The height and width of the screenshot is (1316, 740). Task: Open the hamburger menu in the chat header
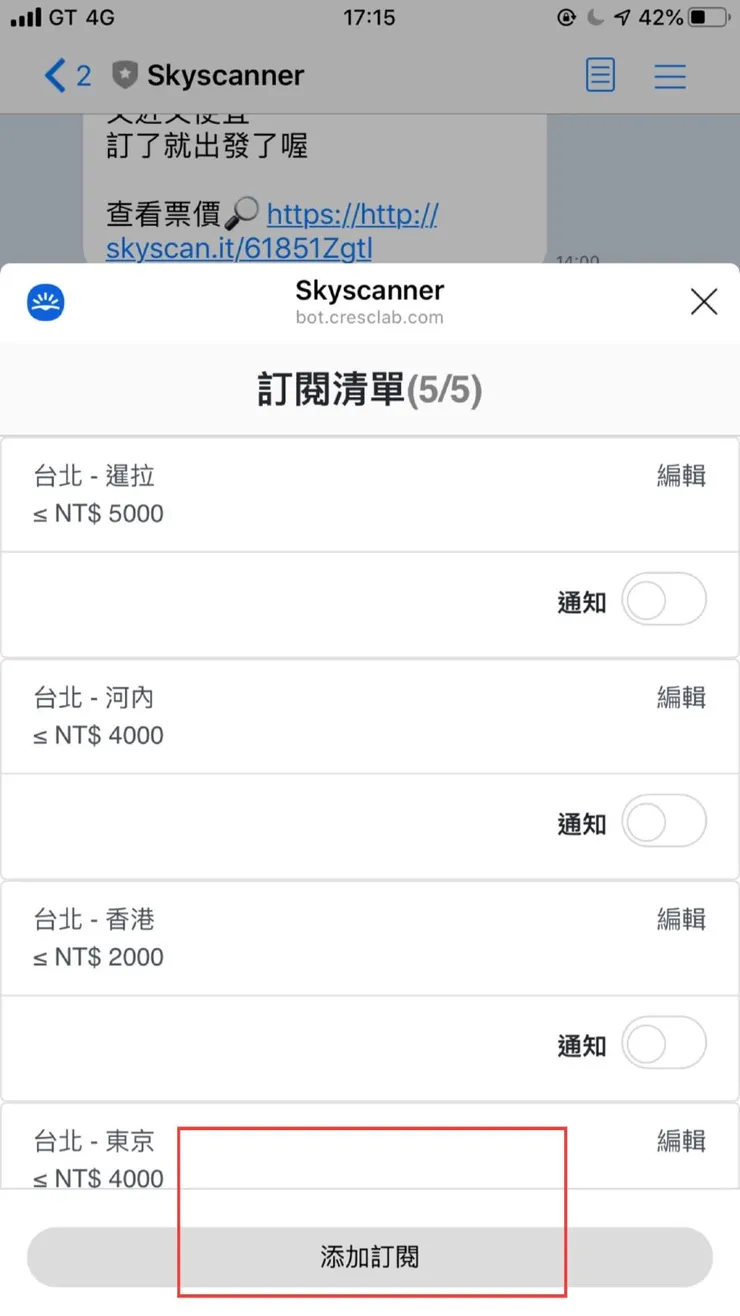point(669,75)
